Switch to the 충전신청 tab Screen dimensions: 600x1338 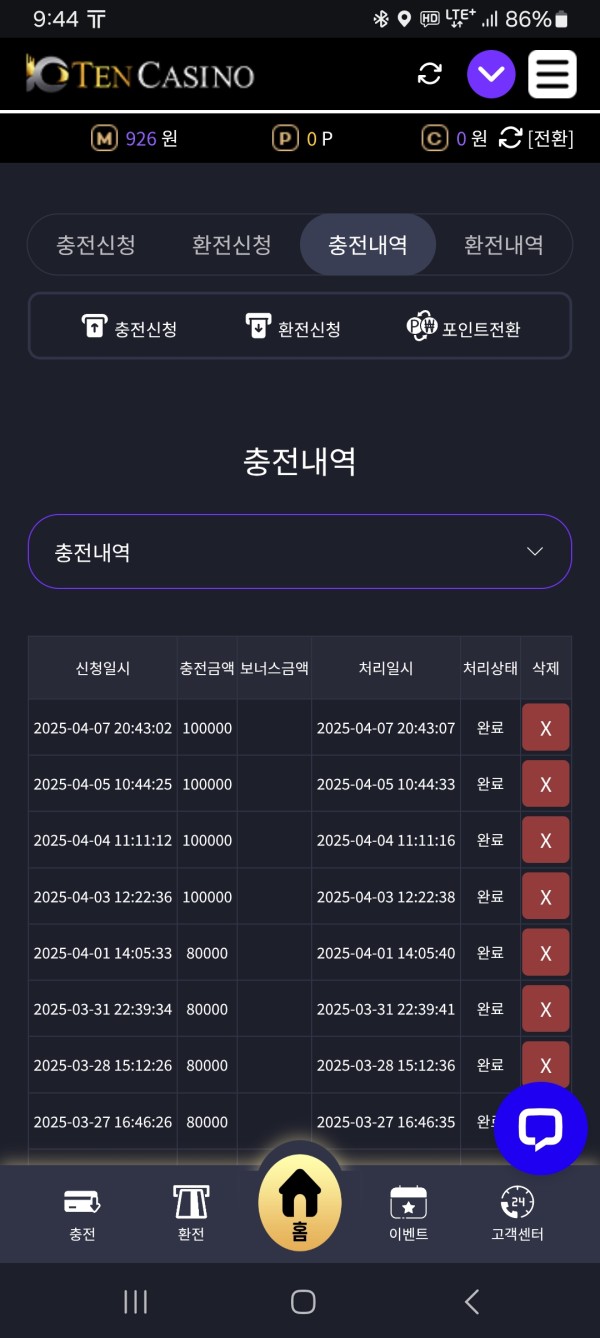click(x=96, y=245)
